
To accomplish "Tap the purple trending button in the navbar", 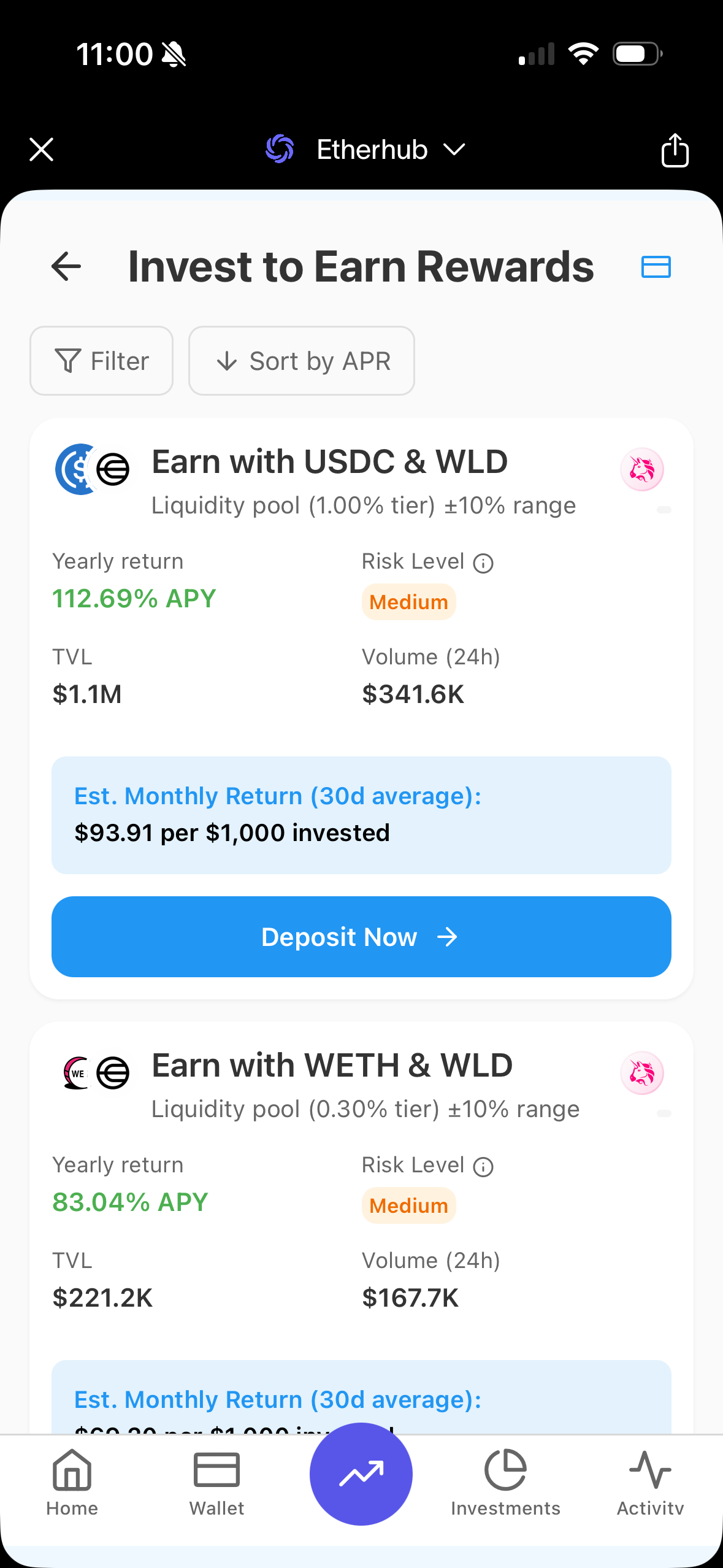I will point(361,1474).
